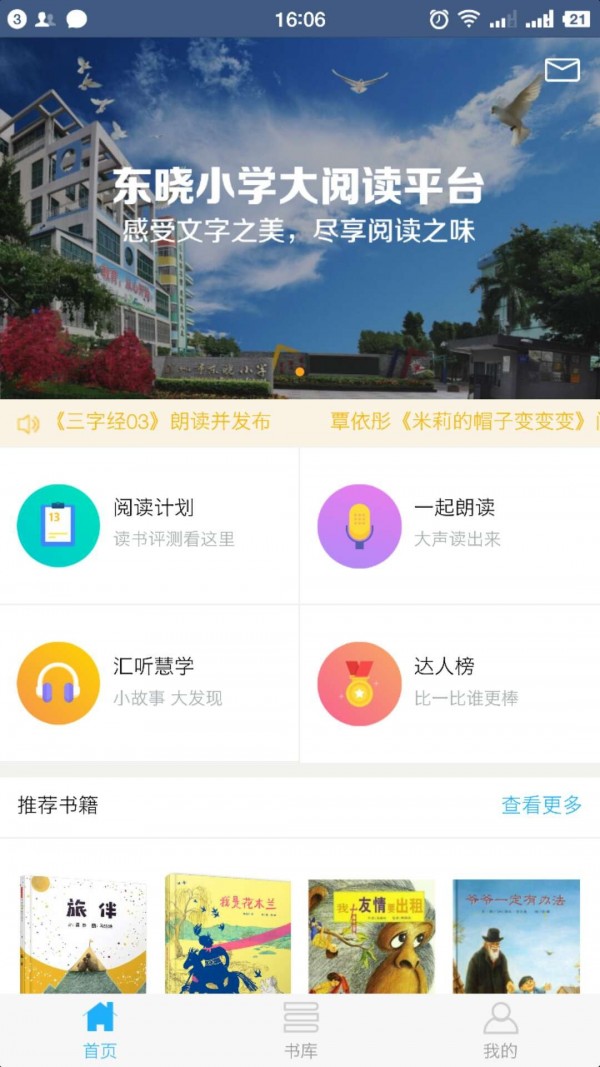Open the book 我有友情要出租

click(x=371, y=935)
